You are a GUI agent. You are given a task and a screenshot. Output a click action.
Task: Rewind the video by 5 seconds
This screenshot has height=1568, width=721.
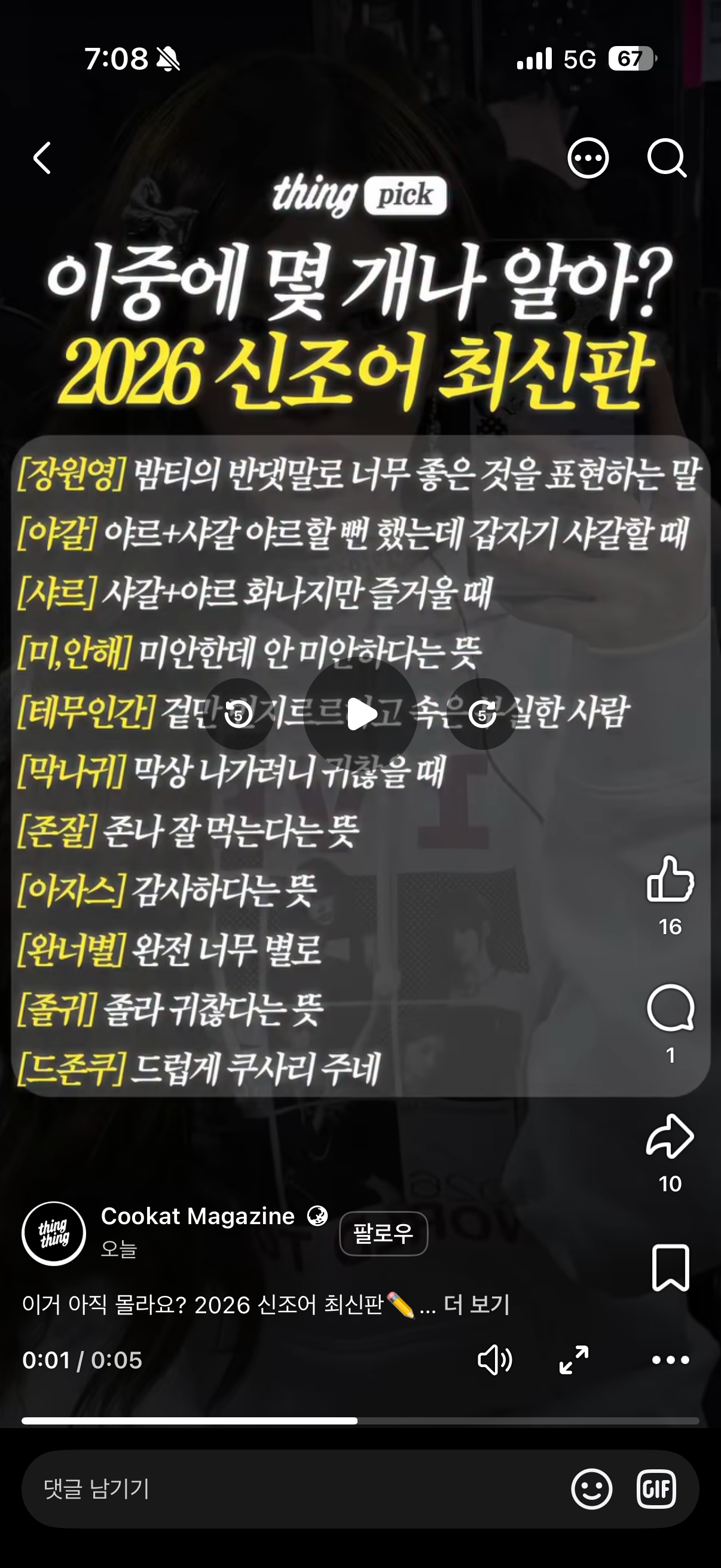coord(238,714)
